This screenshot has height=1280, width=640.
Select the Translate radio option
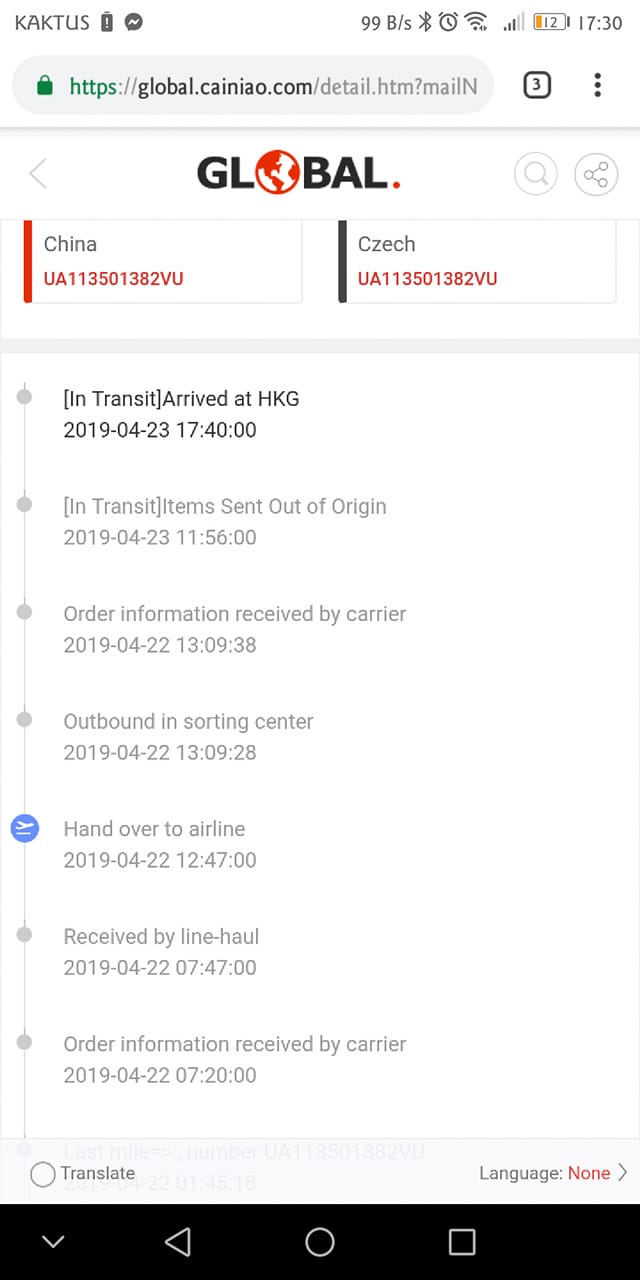point(43,1174)
